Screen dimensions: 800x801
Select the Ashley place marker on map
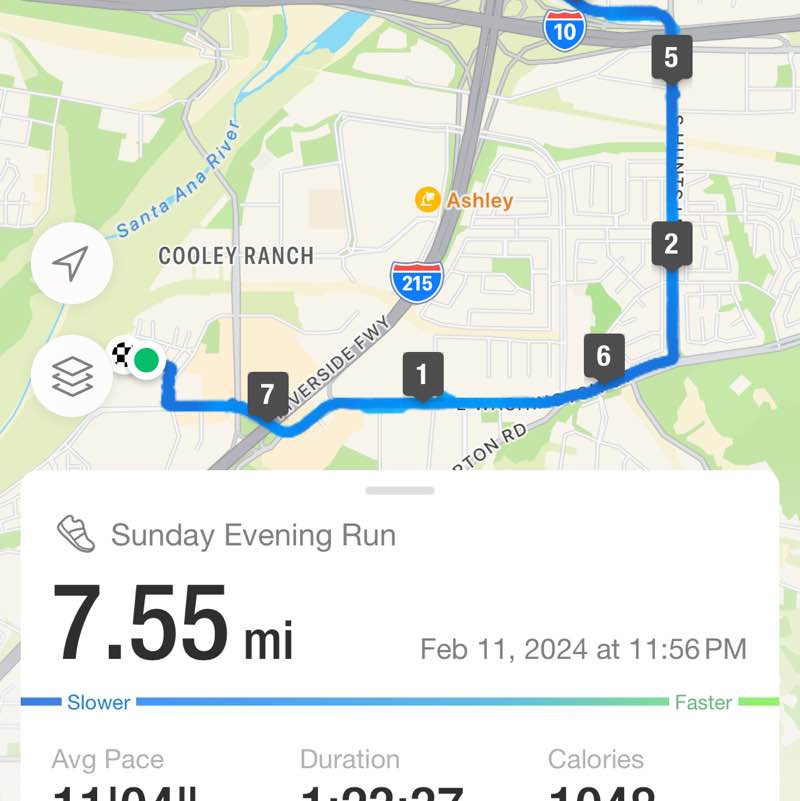click(x=428, y=200)
